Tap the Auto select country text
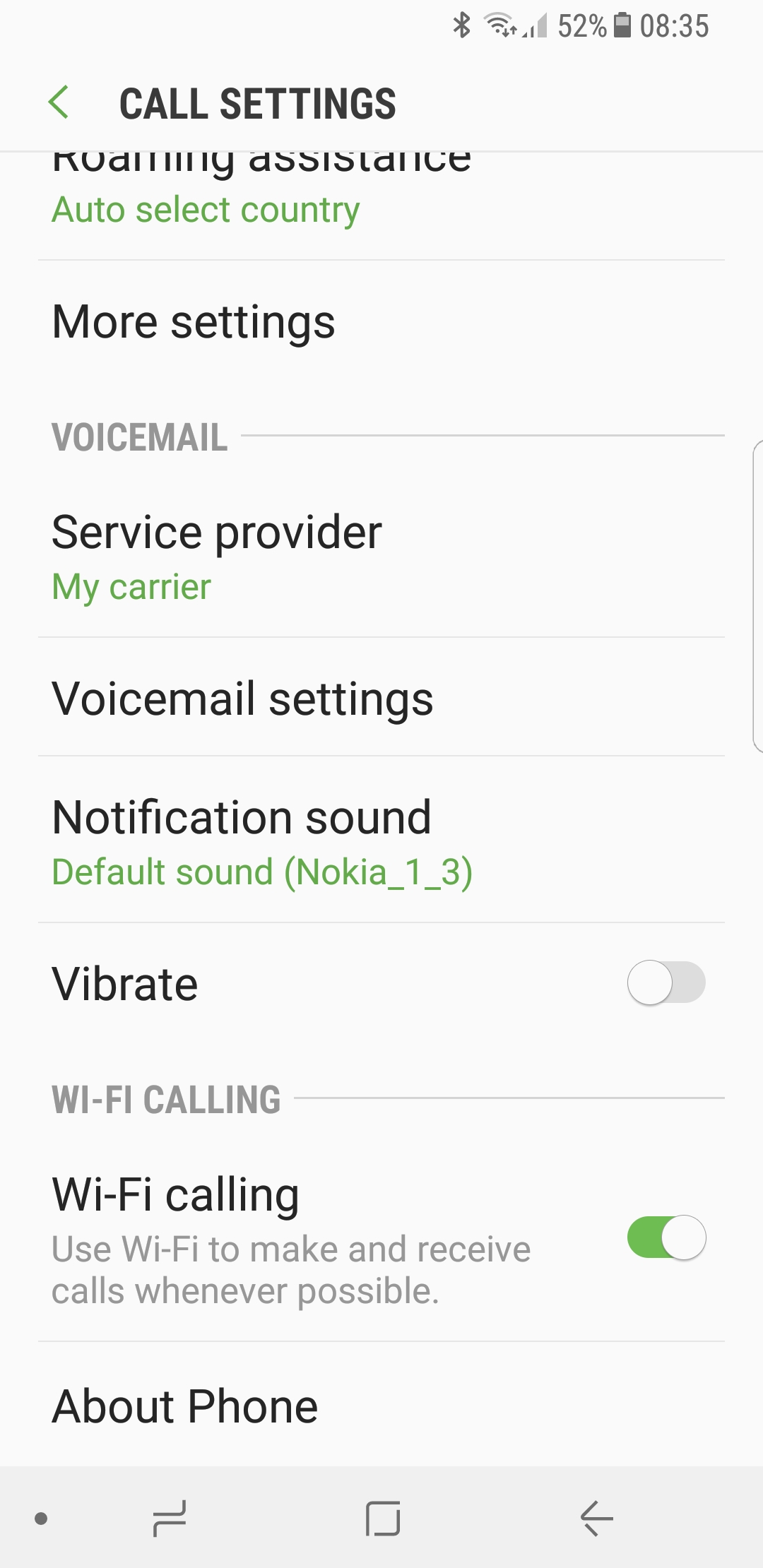The image size is (763, 1568). 206,210
